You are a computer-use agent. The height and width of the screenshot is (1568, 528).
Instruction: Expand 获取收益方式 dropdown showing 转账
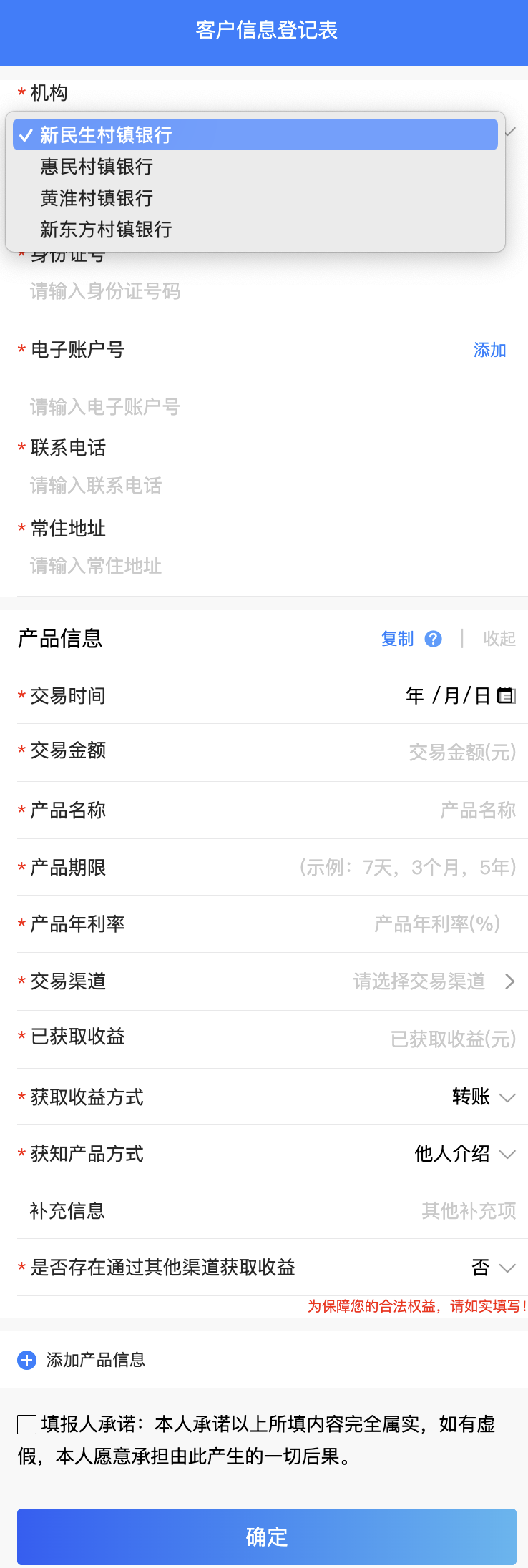(483, 1097)
